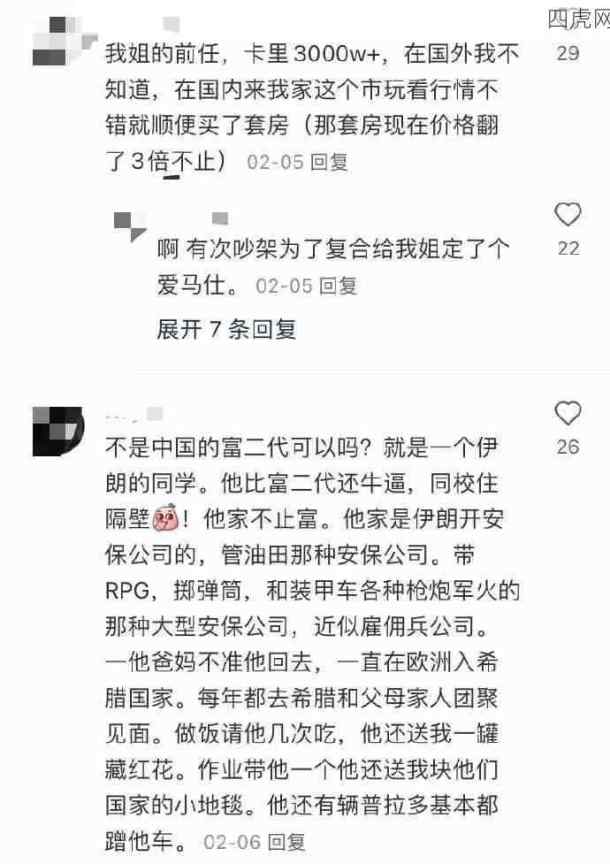The image size is (610, 864).
Task: Reply to the 爱马仕 sub-comment
Action: pyautogui.click(x=337, y=285)
